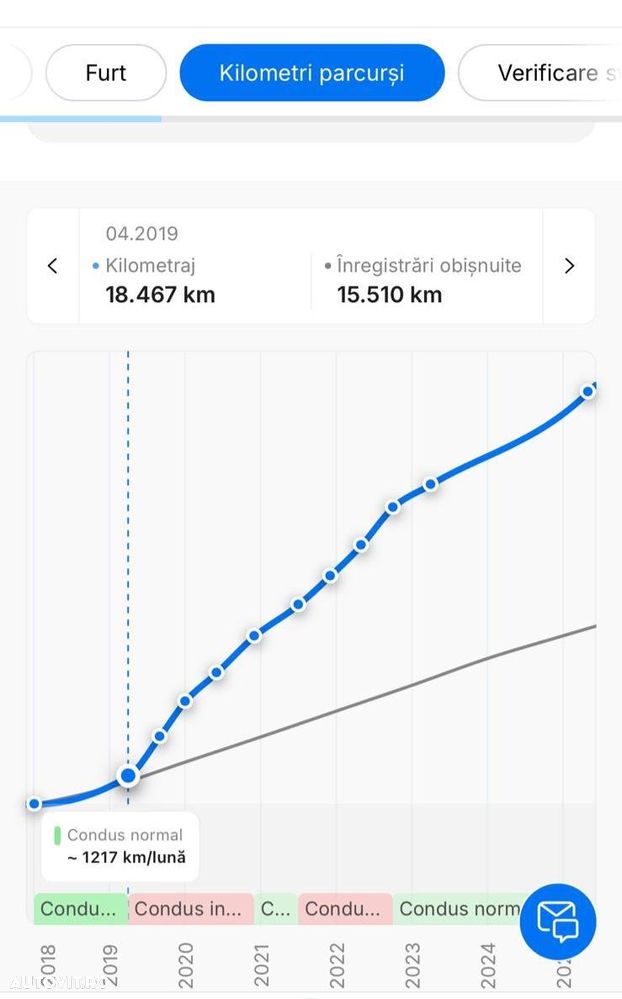
Task: Open the Verificare tab
Action: [545, 73]
